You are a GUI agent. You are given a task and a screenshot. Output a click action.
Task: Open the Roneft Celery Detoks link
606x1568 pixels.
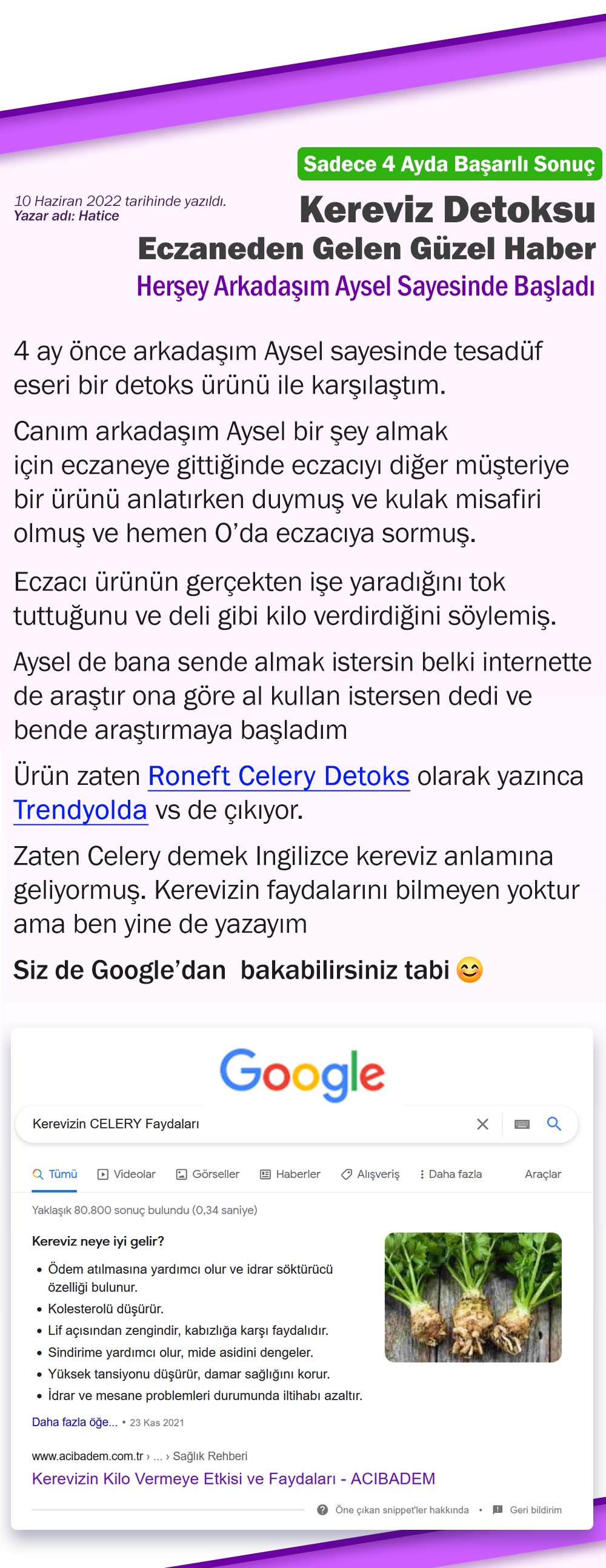[x=278, y=775]
